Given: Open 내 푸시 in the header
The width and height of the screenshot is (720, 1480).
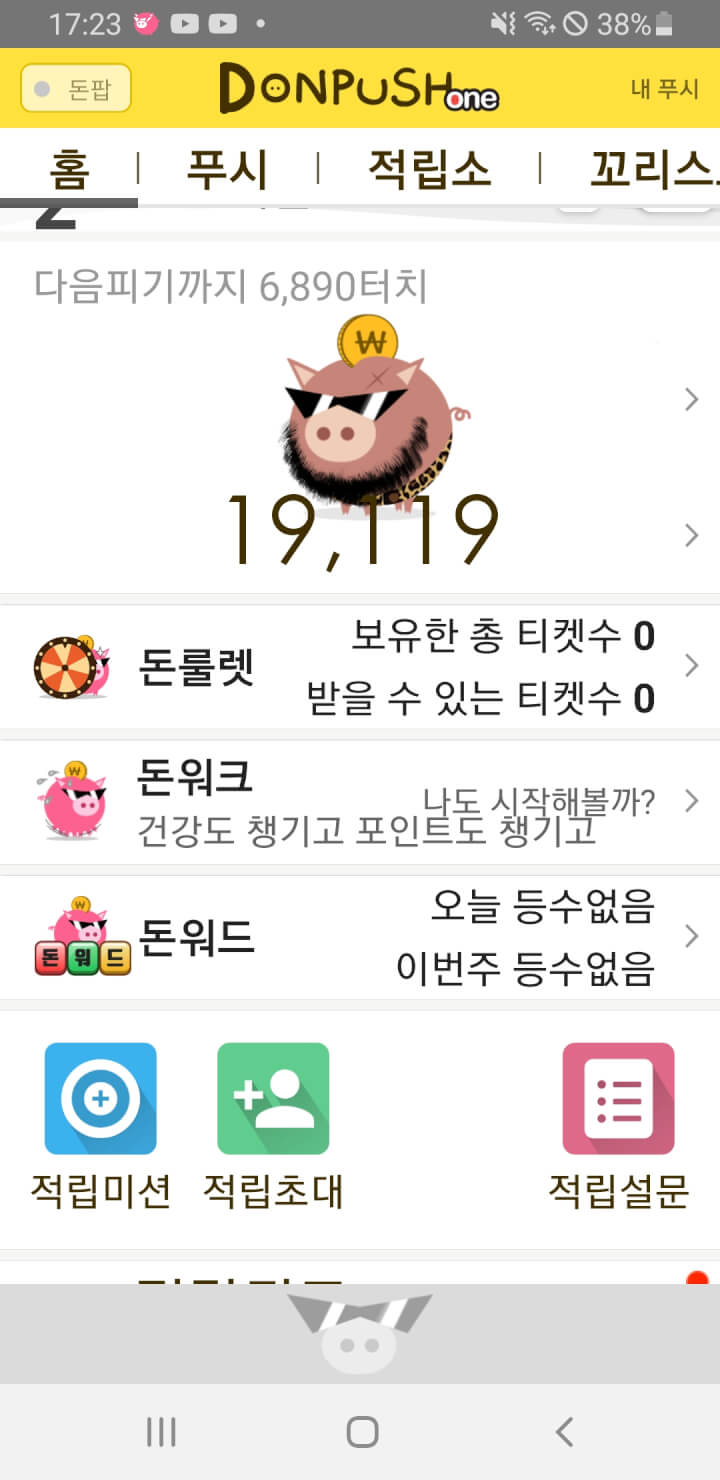Looking at the screenshot, I should (664, 89).
